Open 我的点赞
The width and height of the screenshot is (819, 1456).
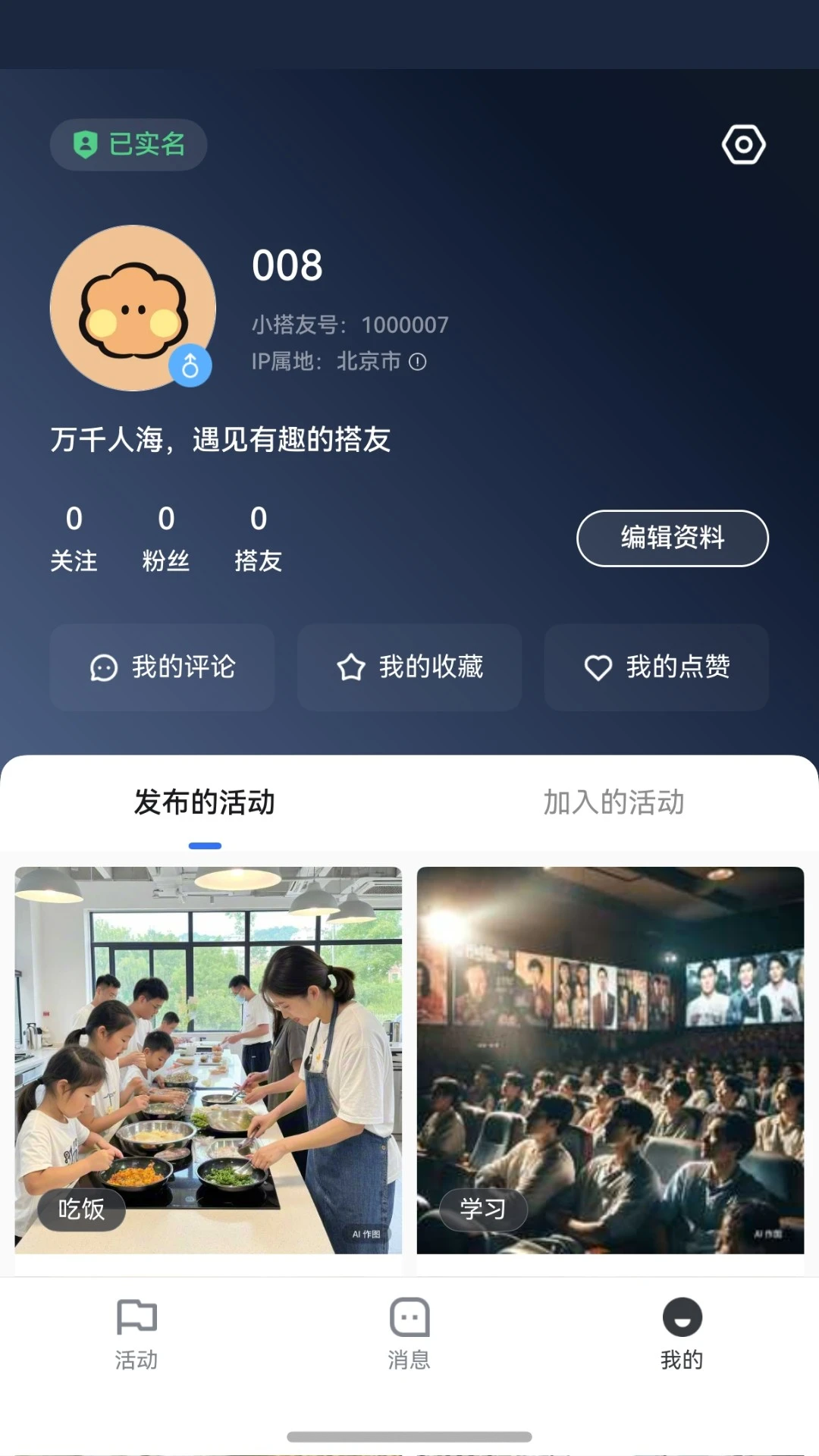click(x=657, y=667)
